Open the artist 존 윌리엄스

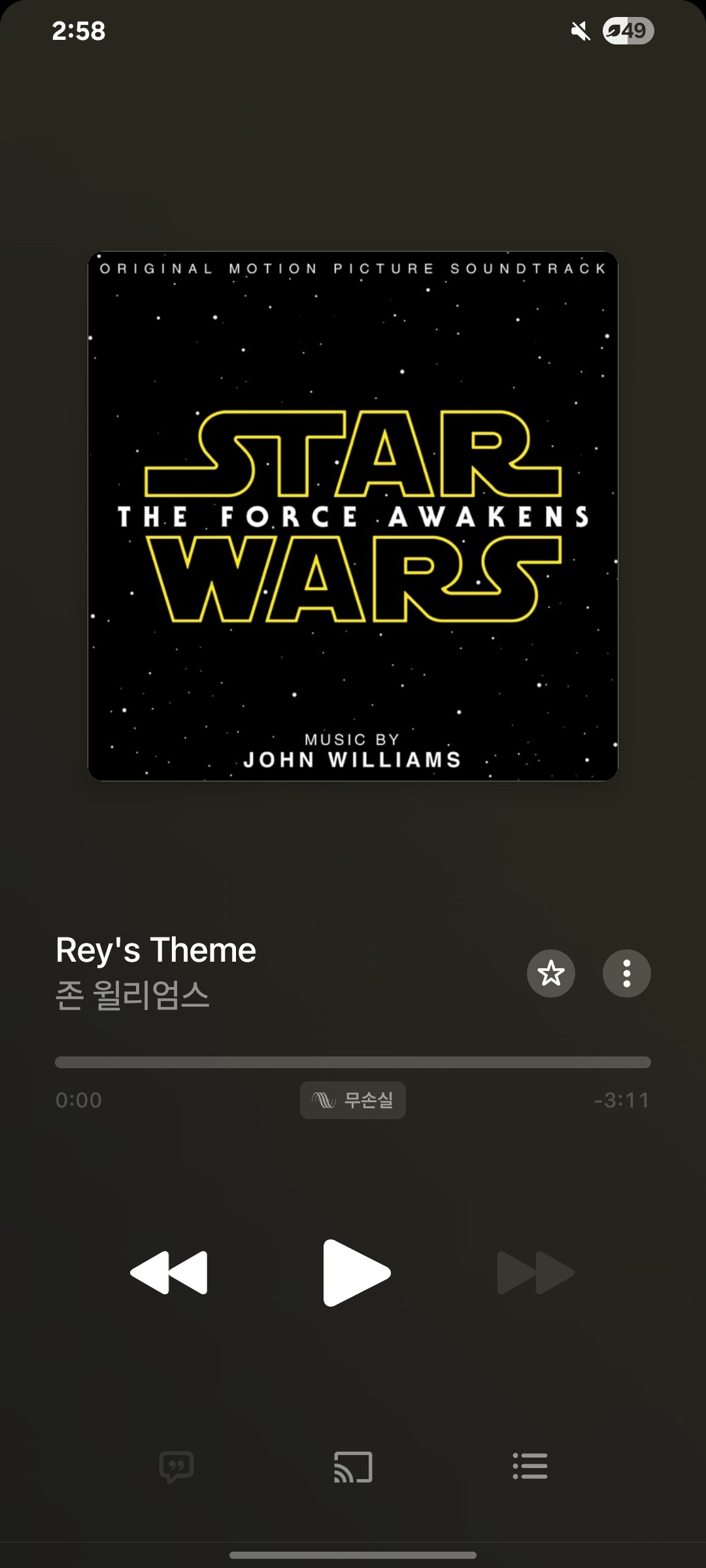[133, 996]
